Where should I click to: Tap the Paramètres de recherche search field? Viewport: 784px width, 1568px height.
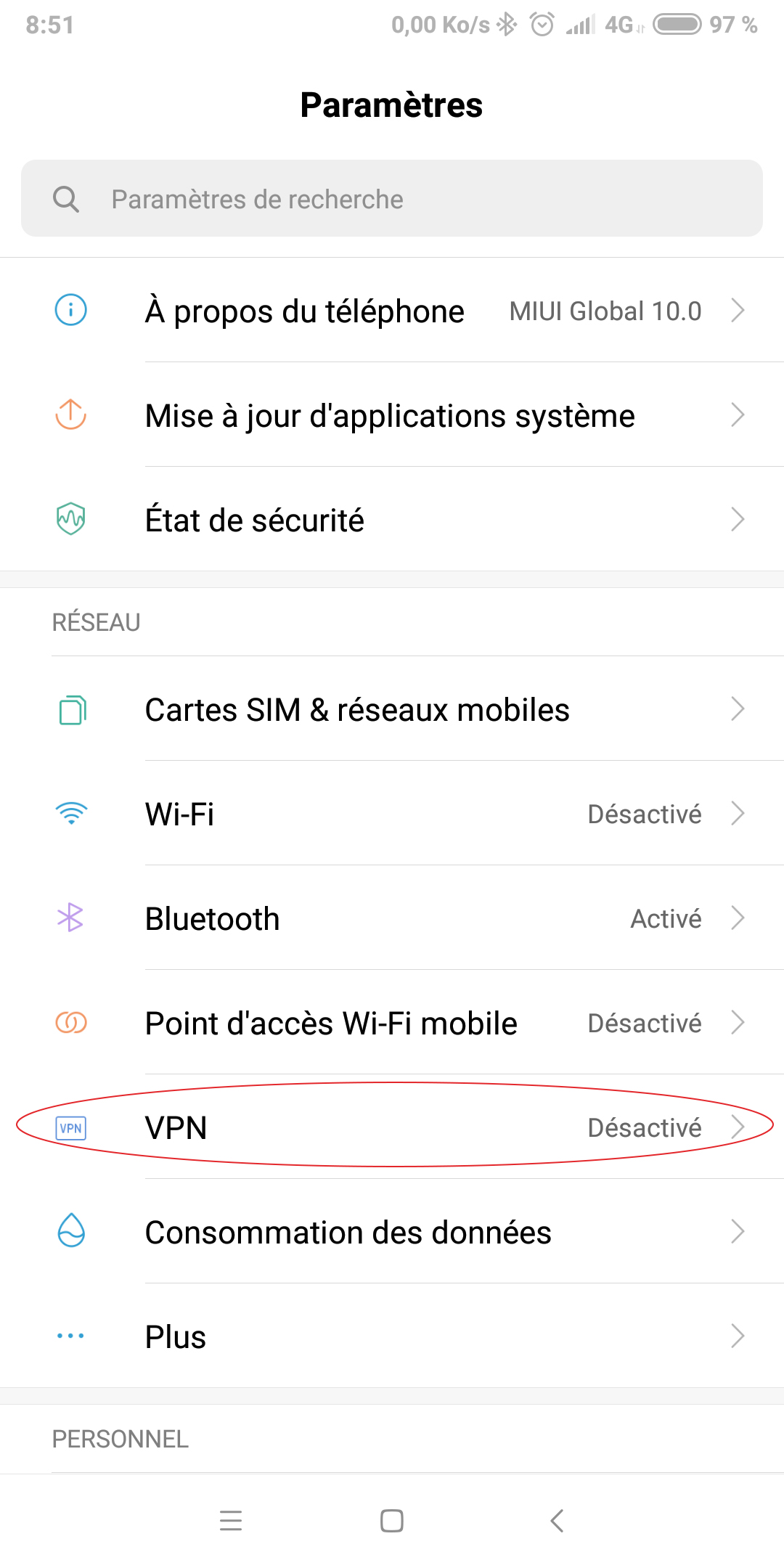pos(392,199)
